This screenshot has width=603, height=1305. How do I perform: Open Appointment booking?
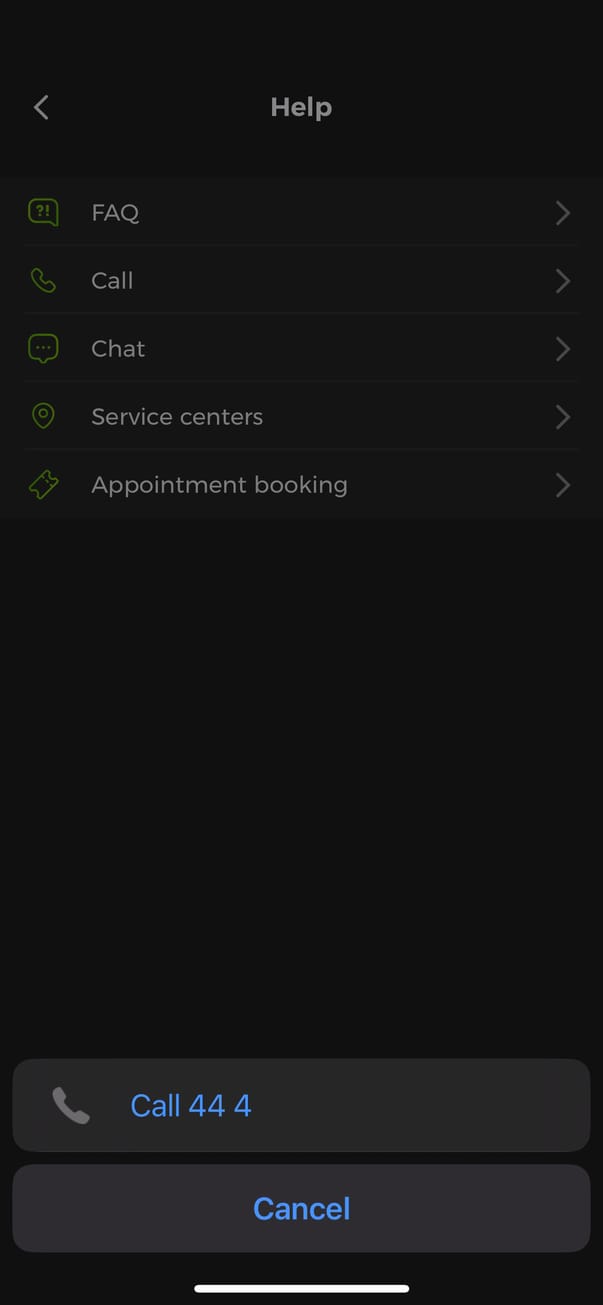click(x=300, y=485)
